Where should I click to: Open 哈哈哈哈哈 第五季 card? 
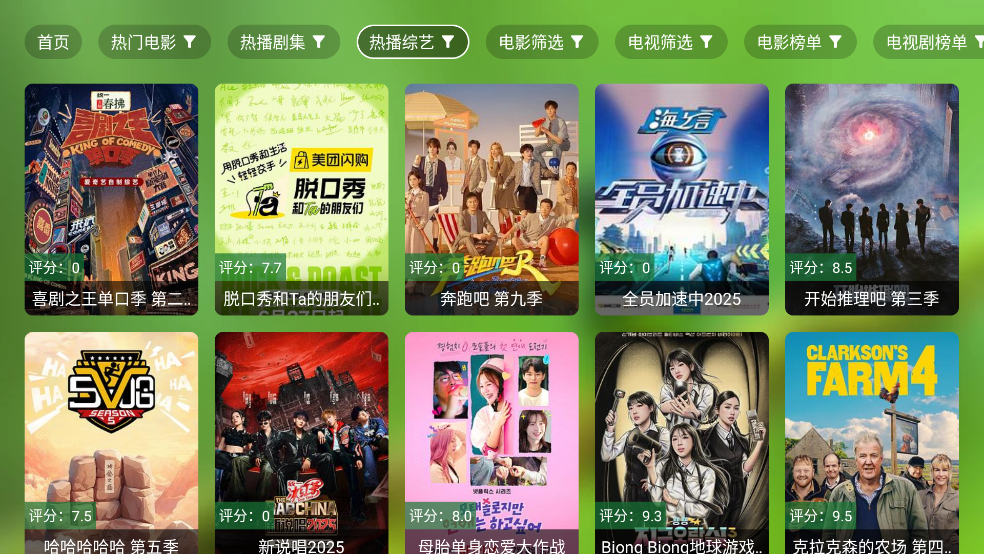click(111, 442)
